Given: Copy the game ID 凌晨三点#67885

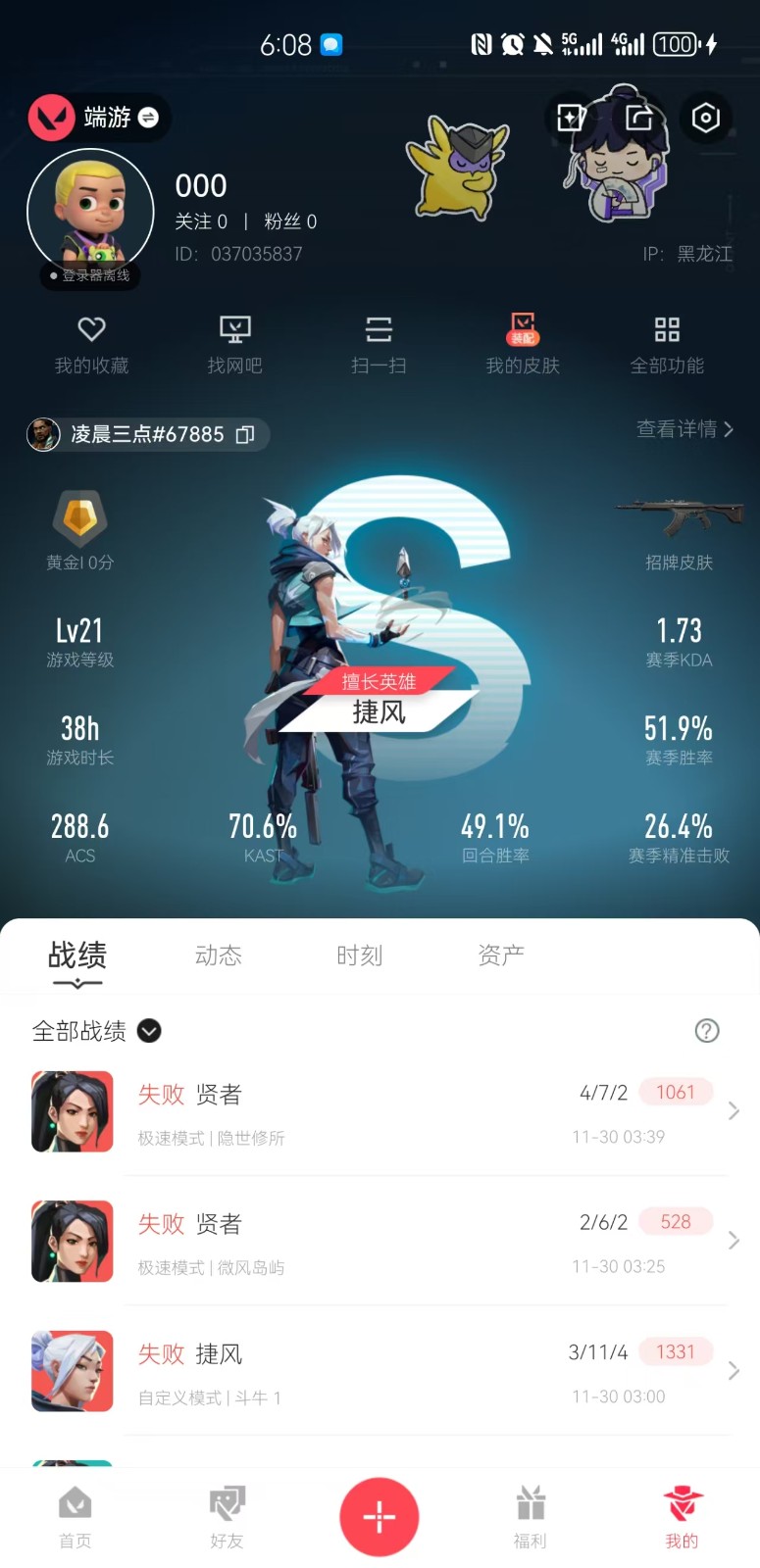Looking at the screenshot, I should pyautogui.click(x=245, y=434).
